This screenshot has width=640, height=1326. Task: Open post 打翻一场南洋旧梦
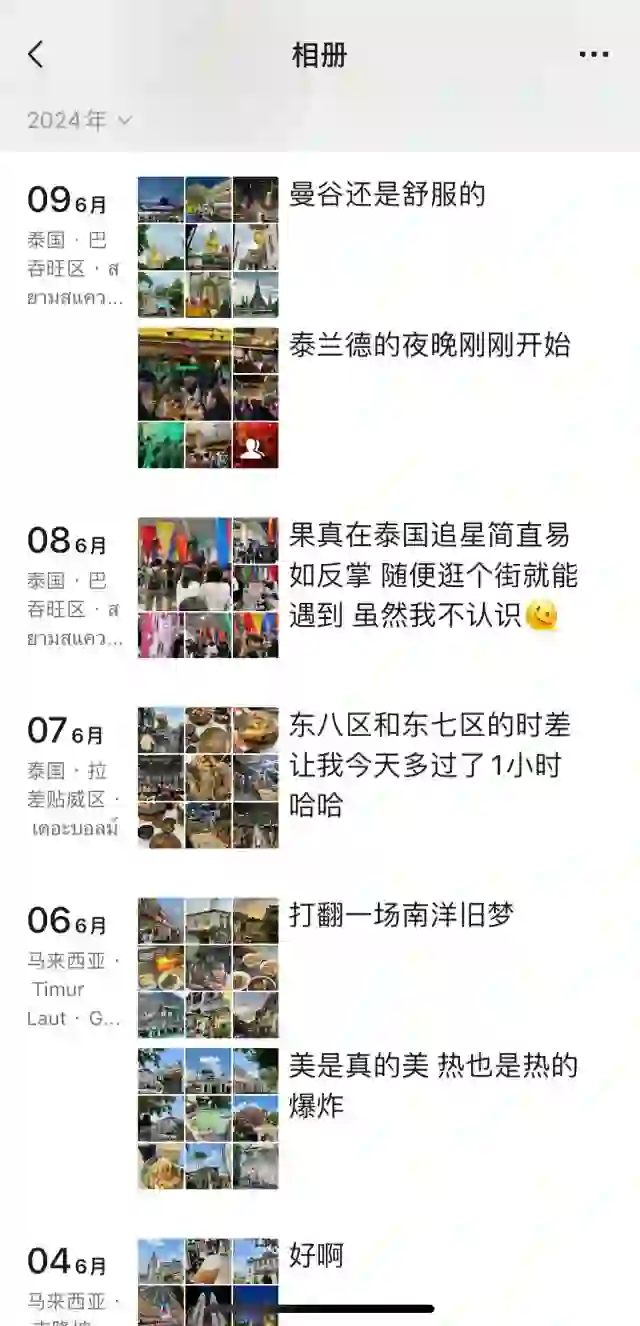click(401, 915)
